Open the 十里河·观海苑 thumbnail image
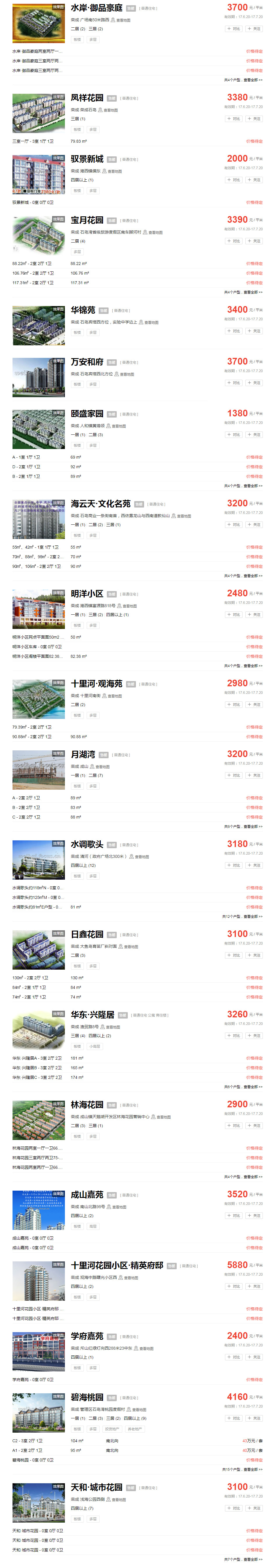Screen dimensions: 271x1568 (x=38, y=699)
